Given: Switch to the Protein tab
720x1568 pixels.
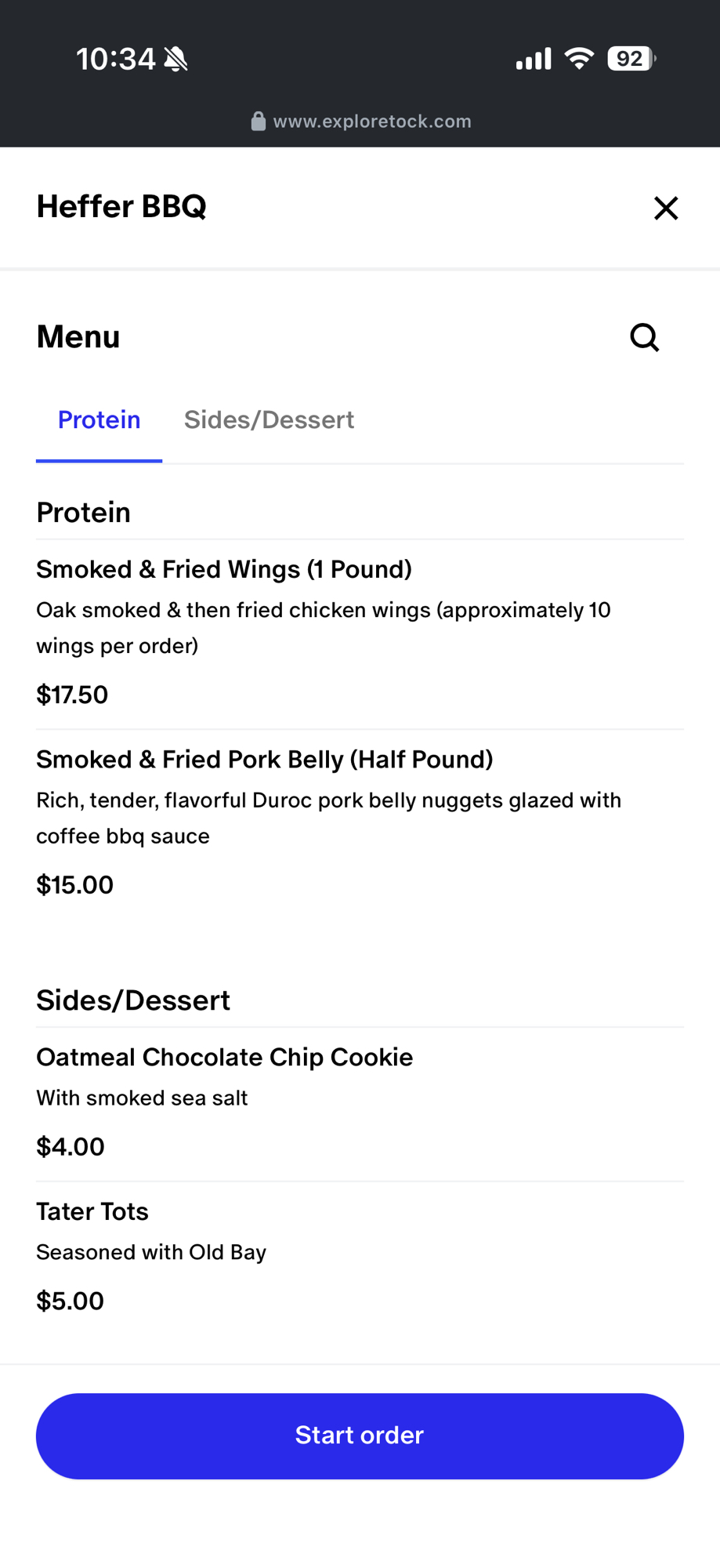Looking at the screenshot, I should coord(99,420).
